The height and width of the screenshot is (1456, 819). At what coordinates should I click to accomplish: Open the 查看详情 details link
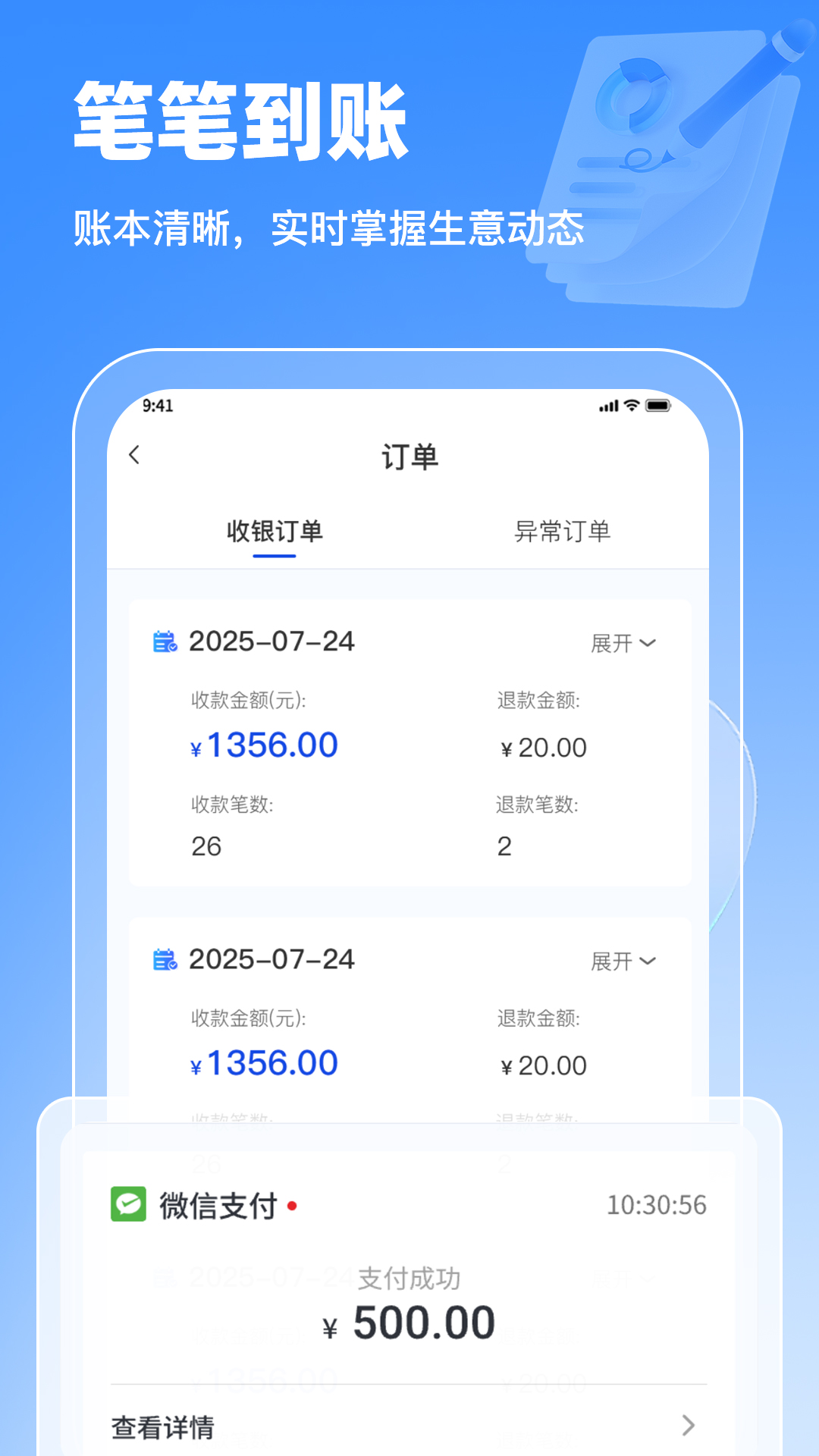[162, 1427]
